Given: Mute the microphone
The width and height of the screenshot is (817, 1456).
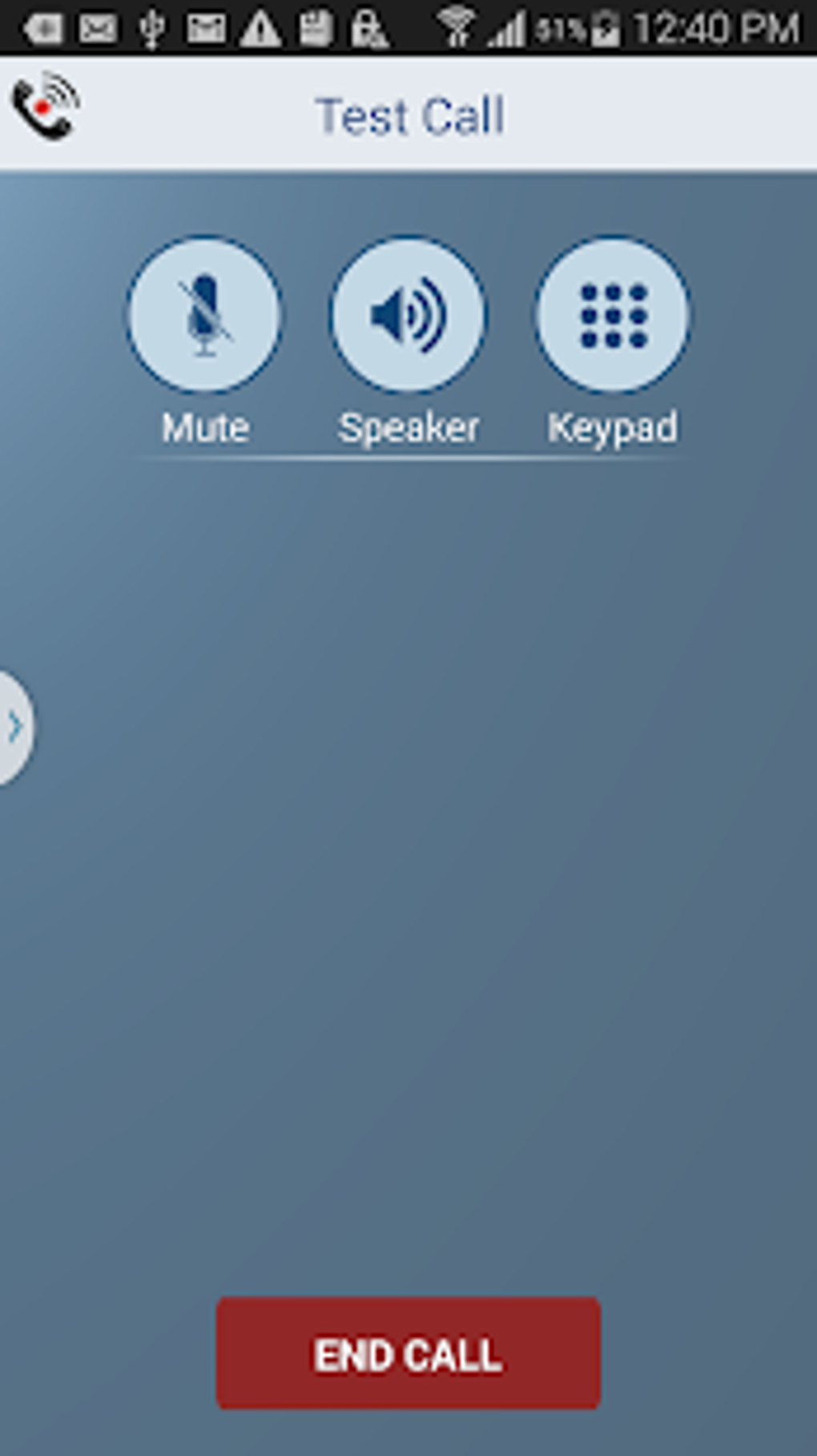Looking at the screenshot, I should tap(204, 315).
